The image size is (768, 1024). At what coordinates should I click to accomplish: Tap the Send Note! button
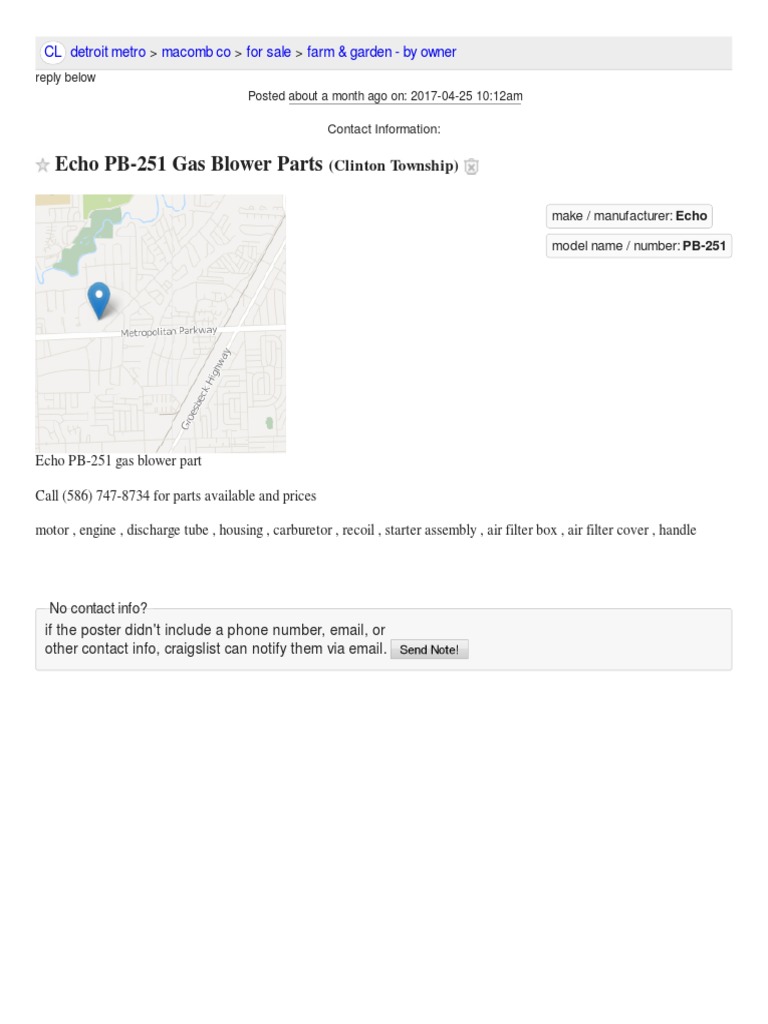click(x=429, y=650)
